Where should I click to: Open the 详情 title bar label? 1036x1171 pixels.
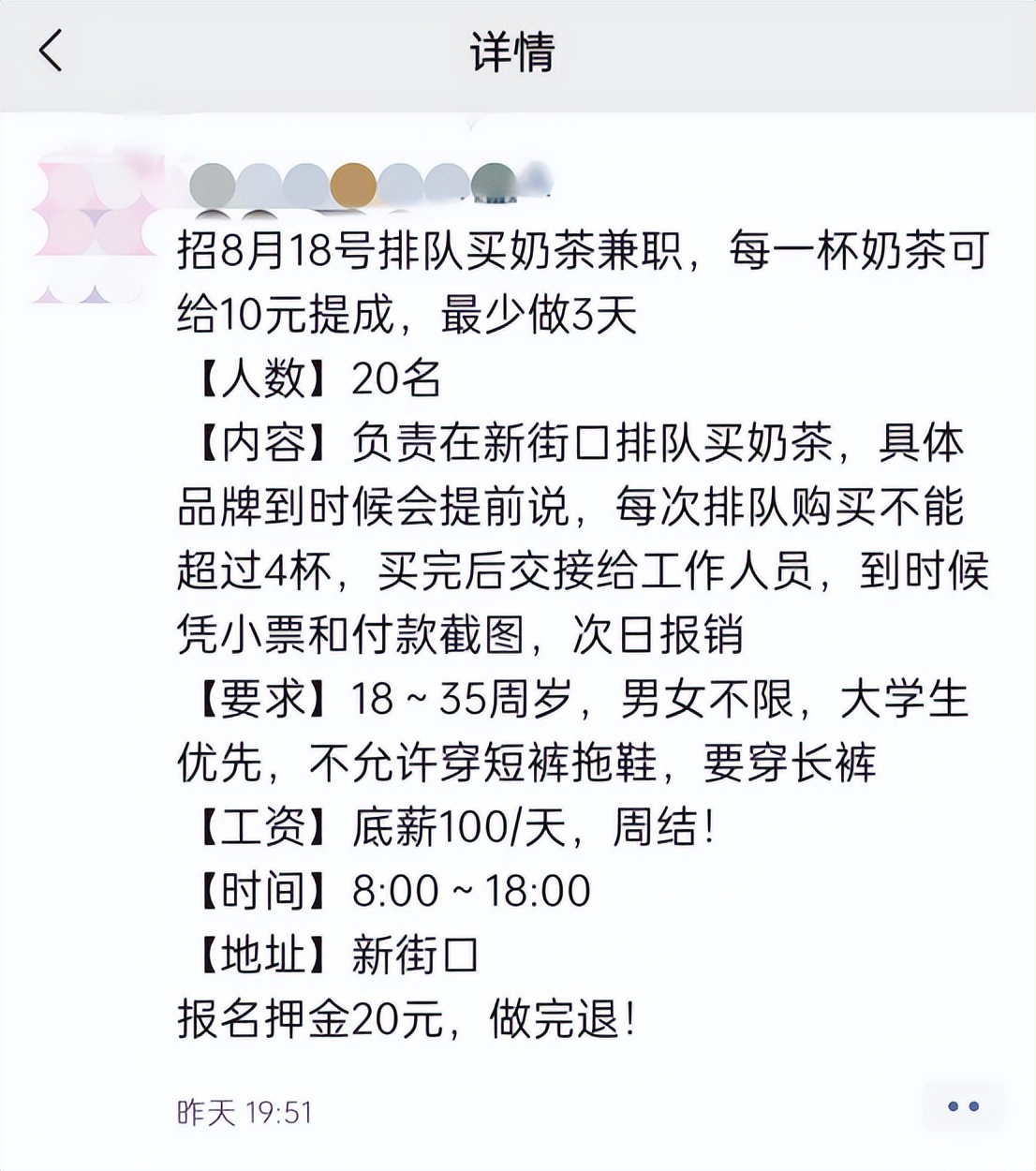pyautogui.click(x=516, y=53)
